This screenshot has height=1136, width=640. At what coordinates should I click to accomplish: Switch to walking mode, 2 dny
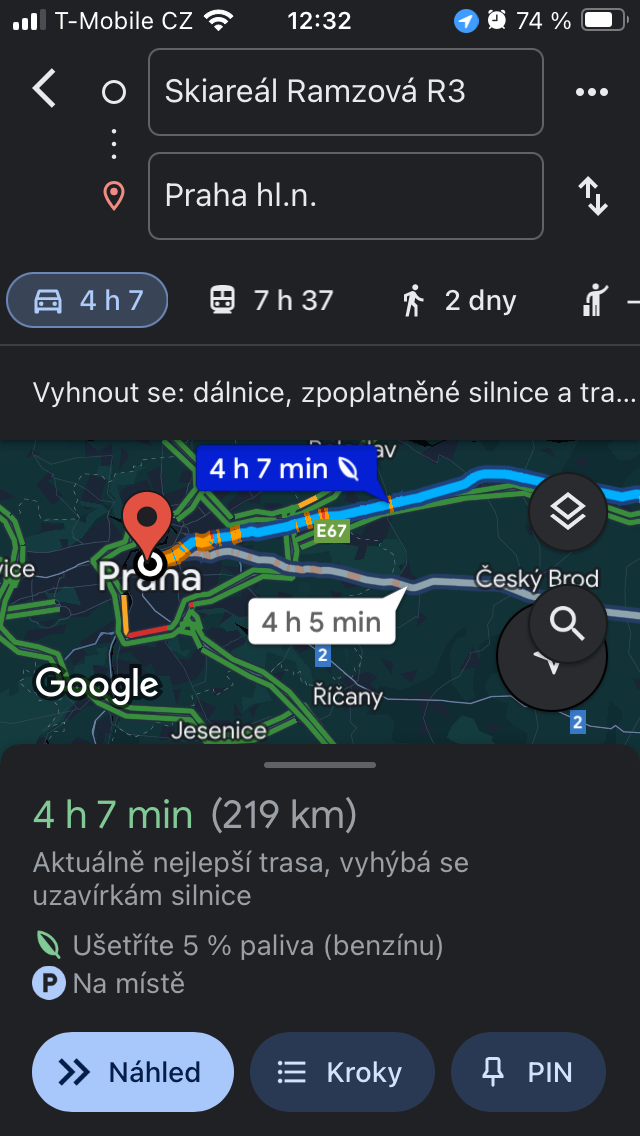coord(460,300)
